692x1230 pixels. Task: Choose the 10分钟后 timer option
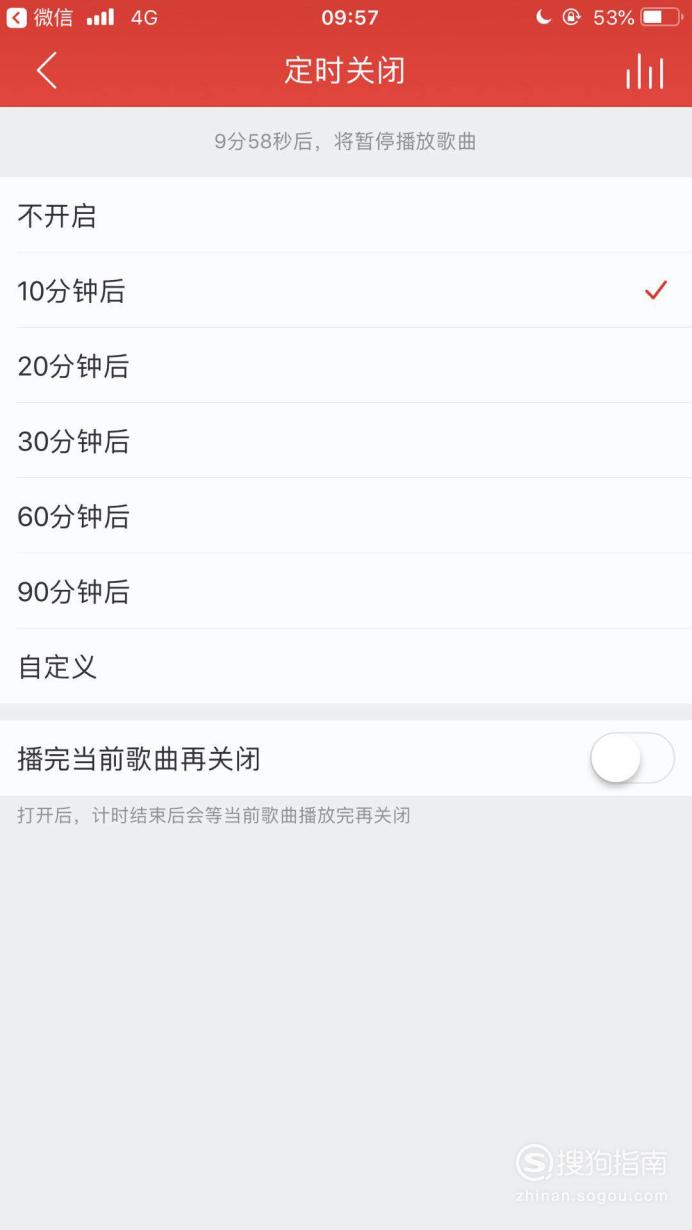346,290
